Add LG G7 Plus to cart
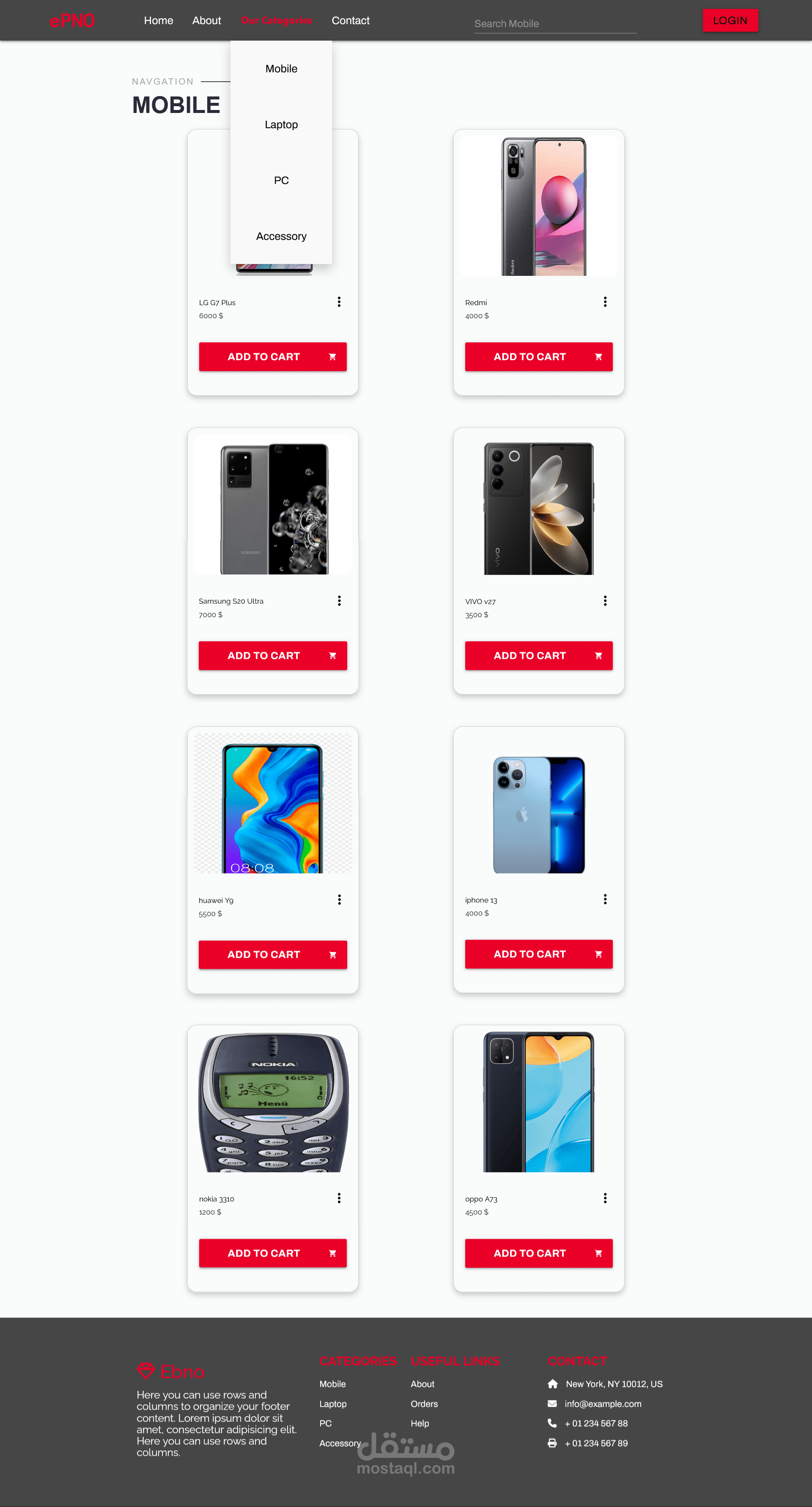The image size is (812, 1507). tap(272, 357)
